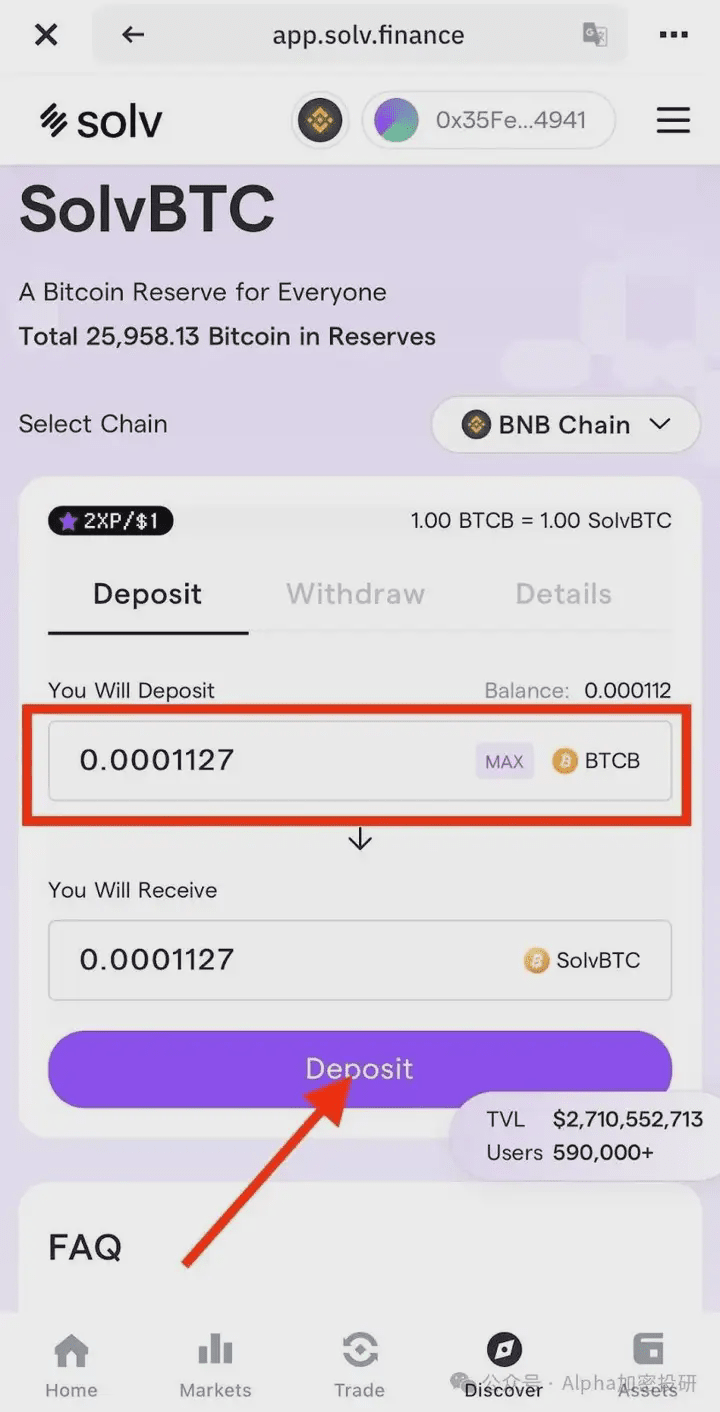Open wallet 0x35Fe...4941 details

tap(489, 121)
